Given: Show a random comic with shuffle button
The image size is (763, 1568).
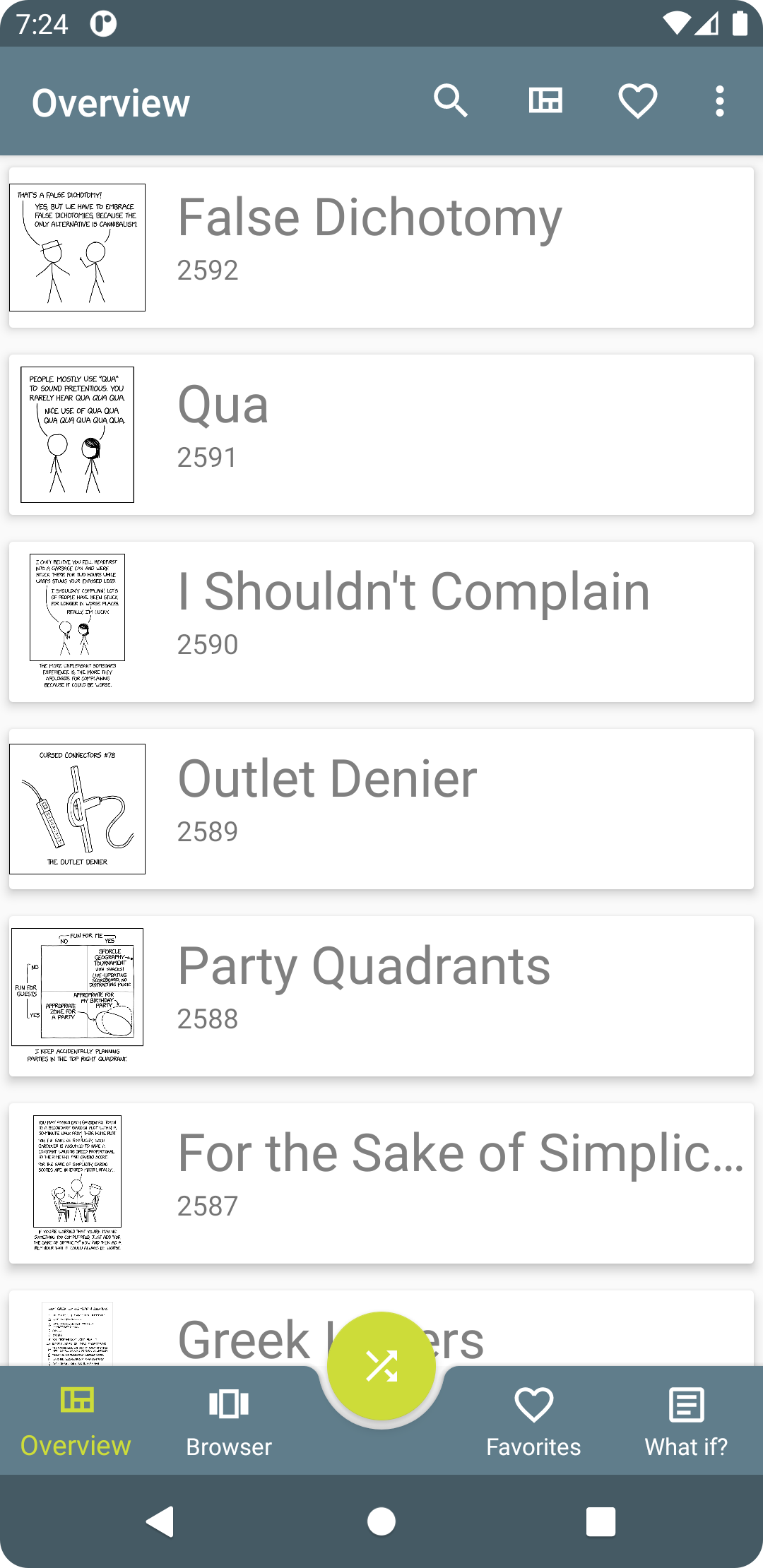Looking at the screenshot, I should click(x=381, y=1366).
